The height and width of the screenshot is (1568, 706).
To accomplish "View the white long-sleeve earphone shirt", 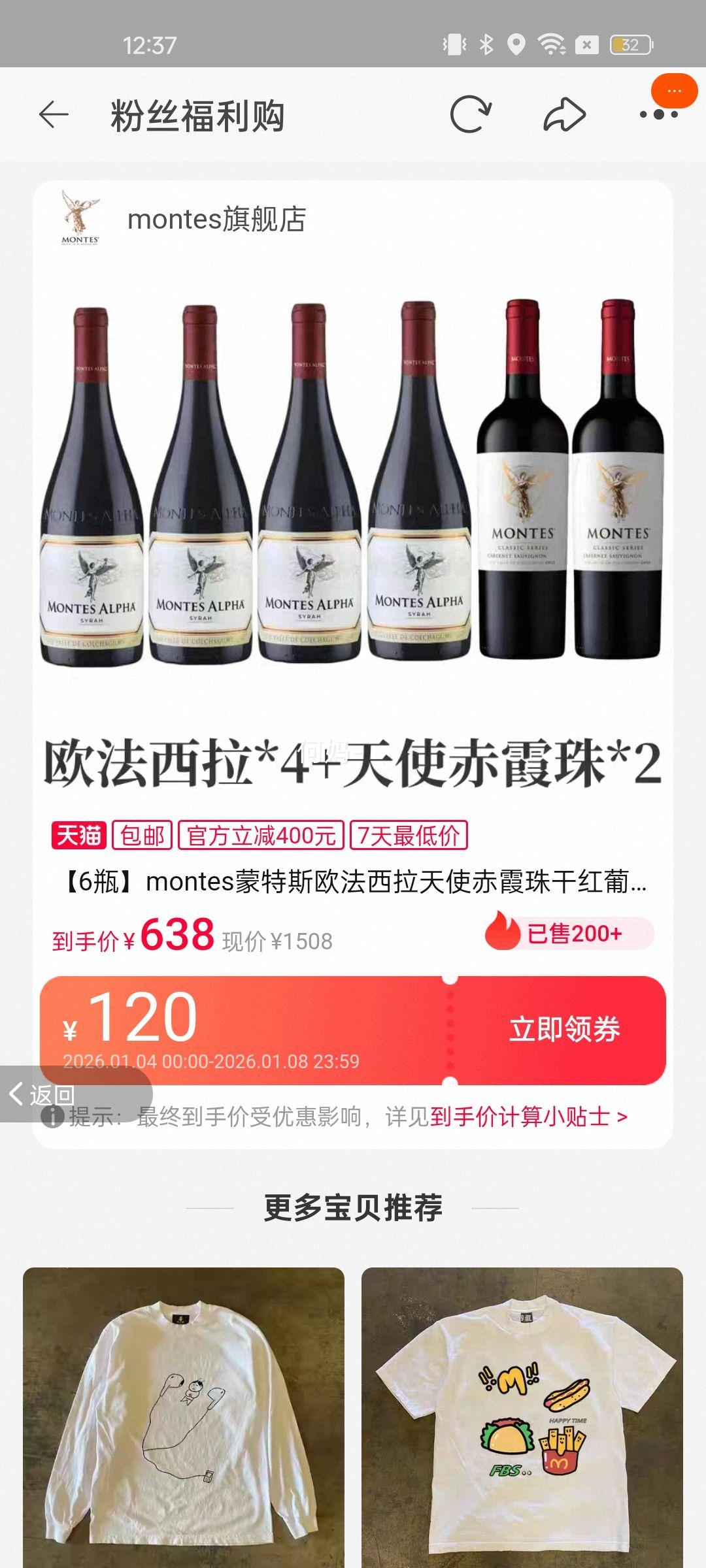I will point(184,1418).
